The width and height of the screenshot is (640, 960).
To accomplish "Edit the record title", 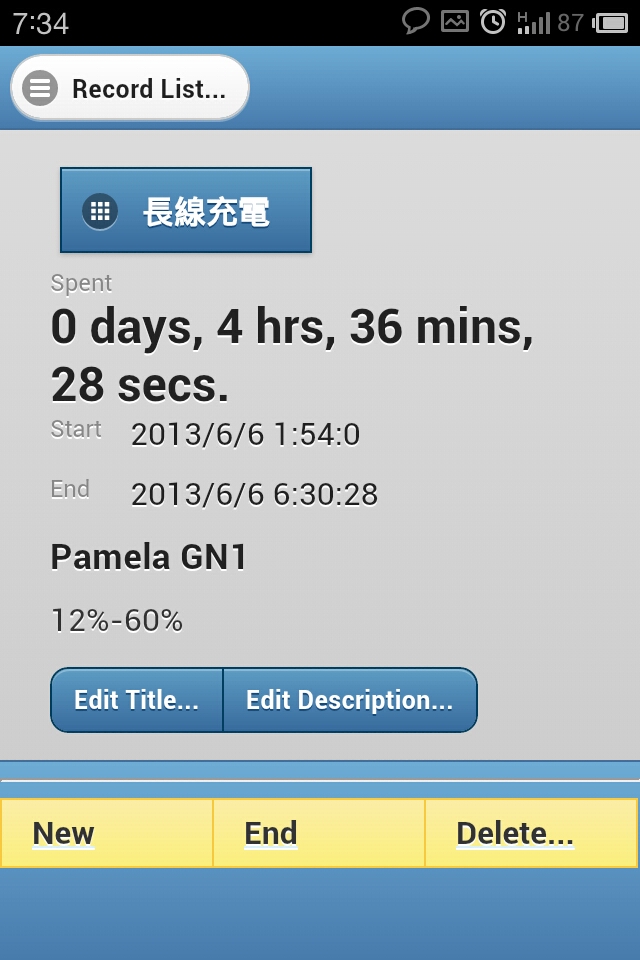I will 137,700.
